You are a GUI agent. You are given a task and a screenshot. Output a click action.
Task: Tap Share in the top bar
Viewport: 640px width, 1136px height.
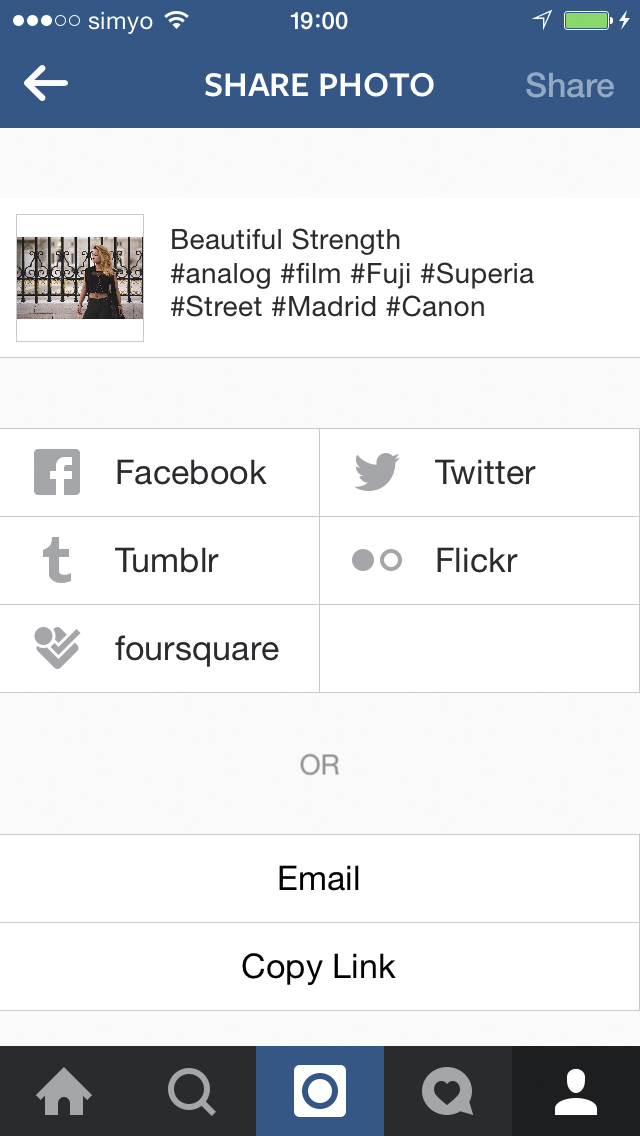pyautogui.click(x=570, y=85)
